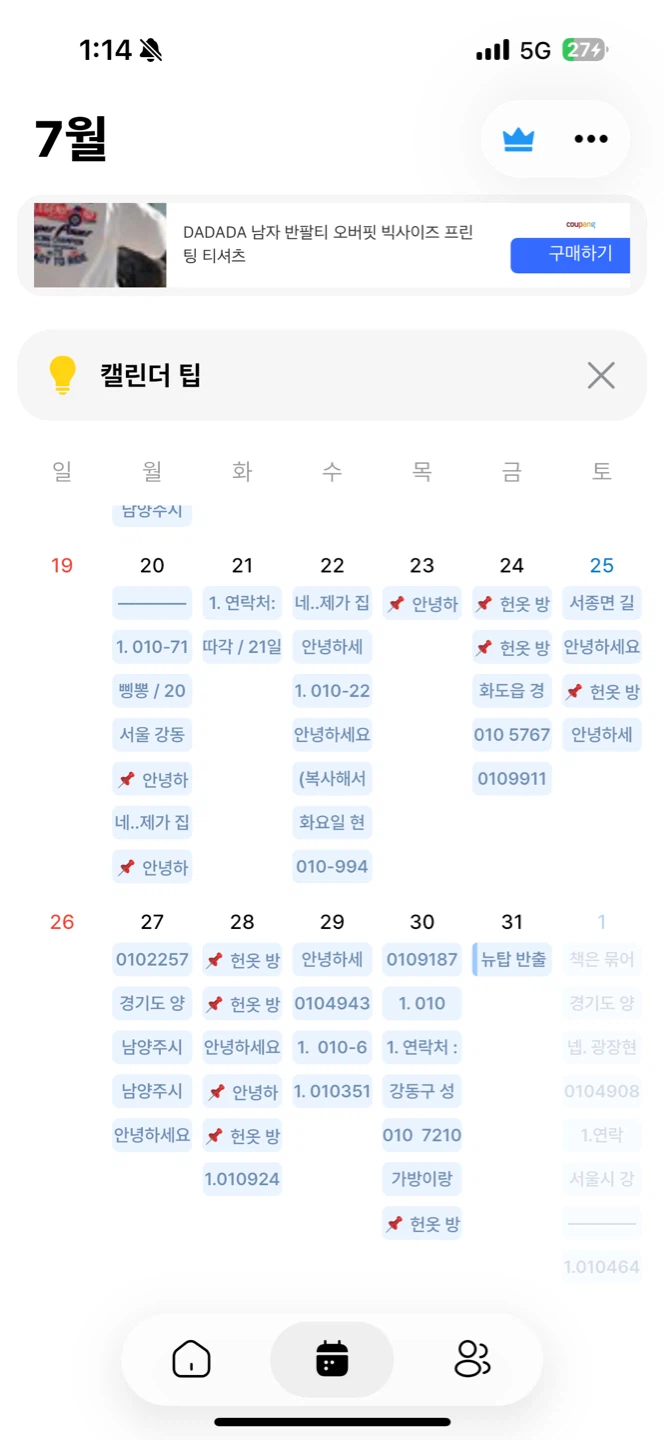Dismiss the 캘린더 팁 banner
This screenshot has width=665, height=1440.
point(601,375)
